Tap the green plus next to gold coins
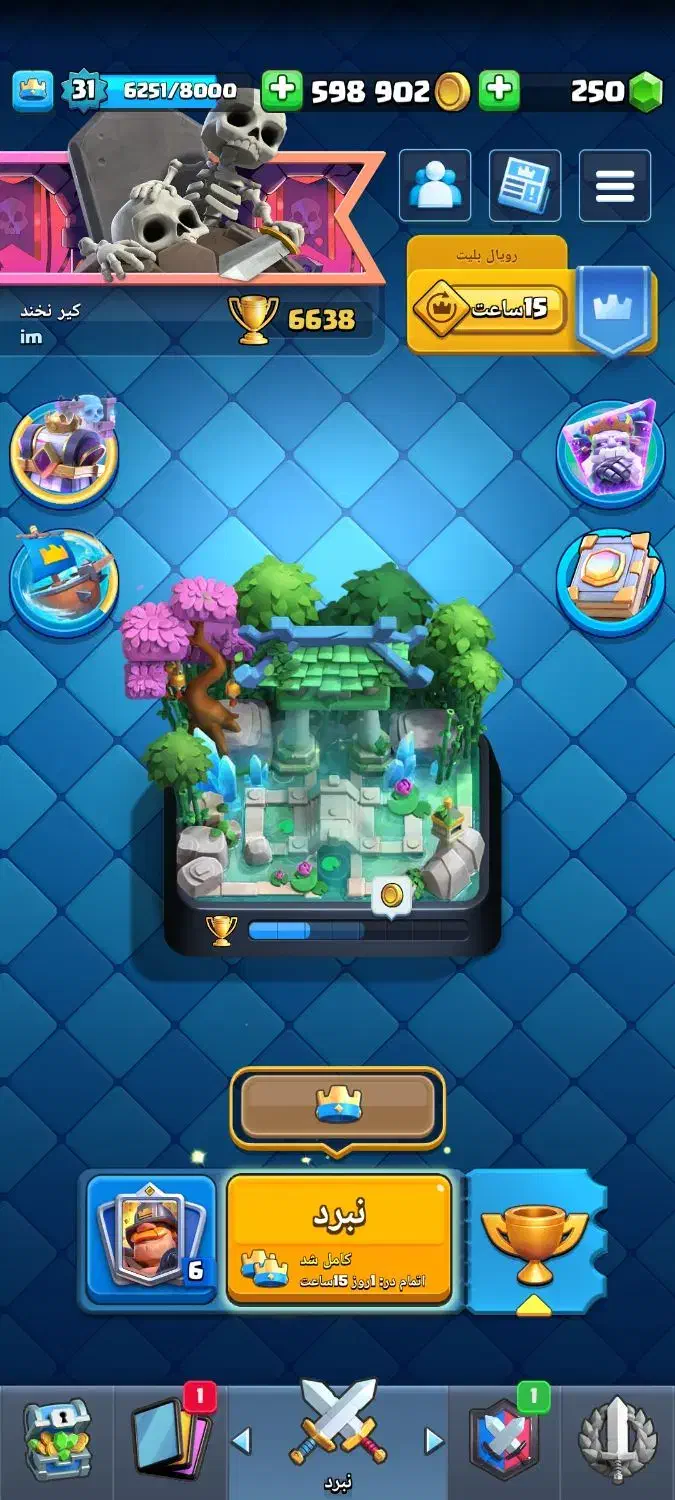Viewport: 675px width, 1500px height. 282,91
